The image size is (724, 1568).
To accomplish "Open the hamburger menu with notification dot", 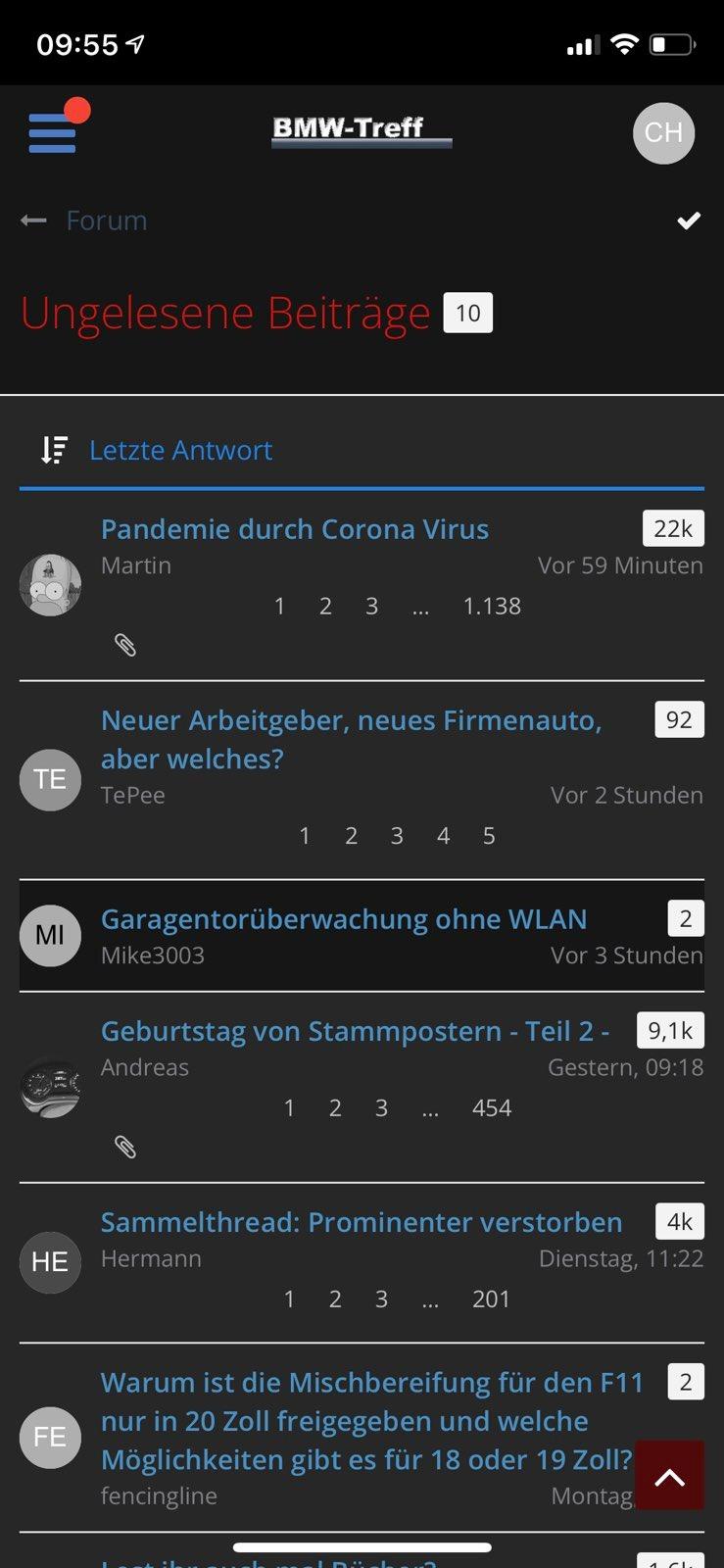I will [x=53, y=131].
